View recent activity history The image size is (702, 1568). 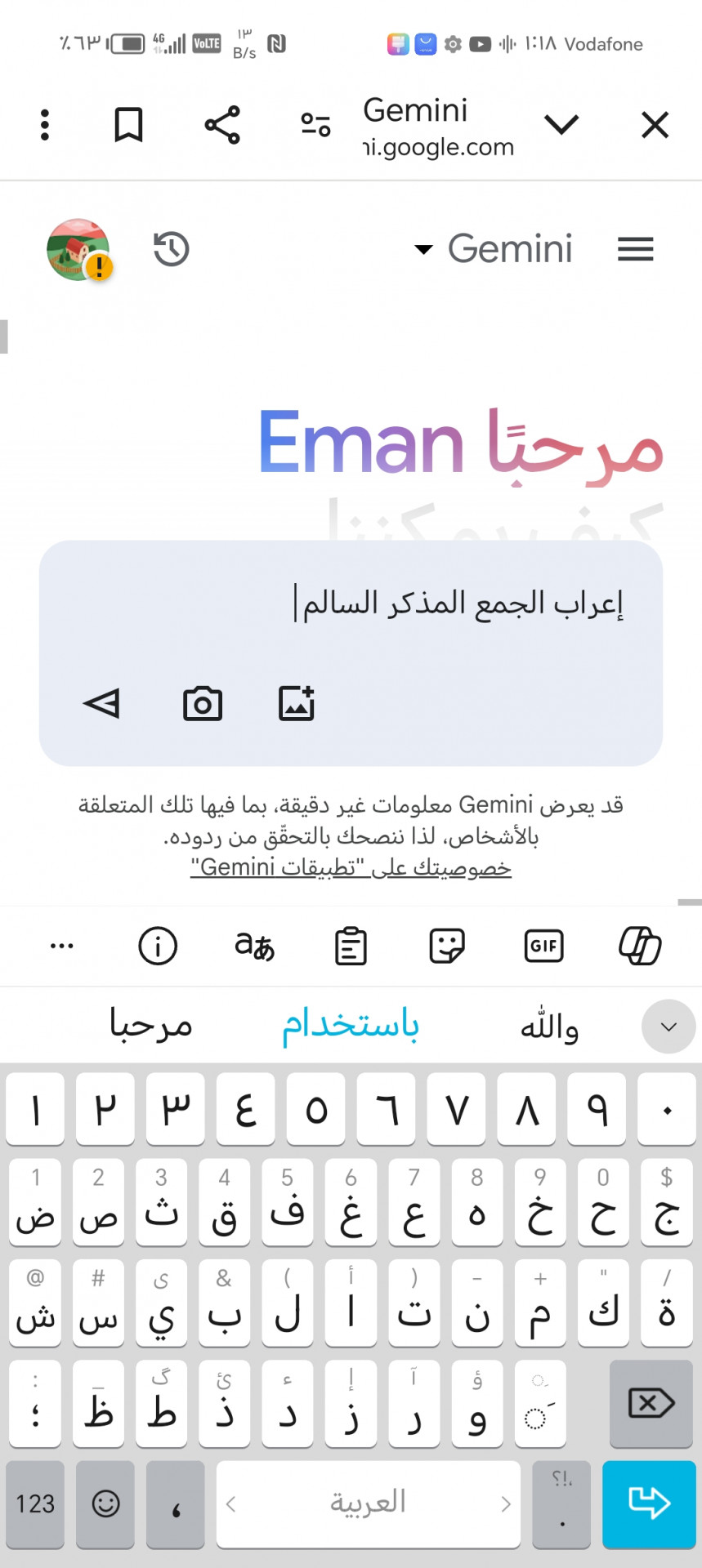coord(172,249)
